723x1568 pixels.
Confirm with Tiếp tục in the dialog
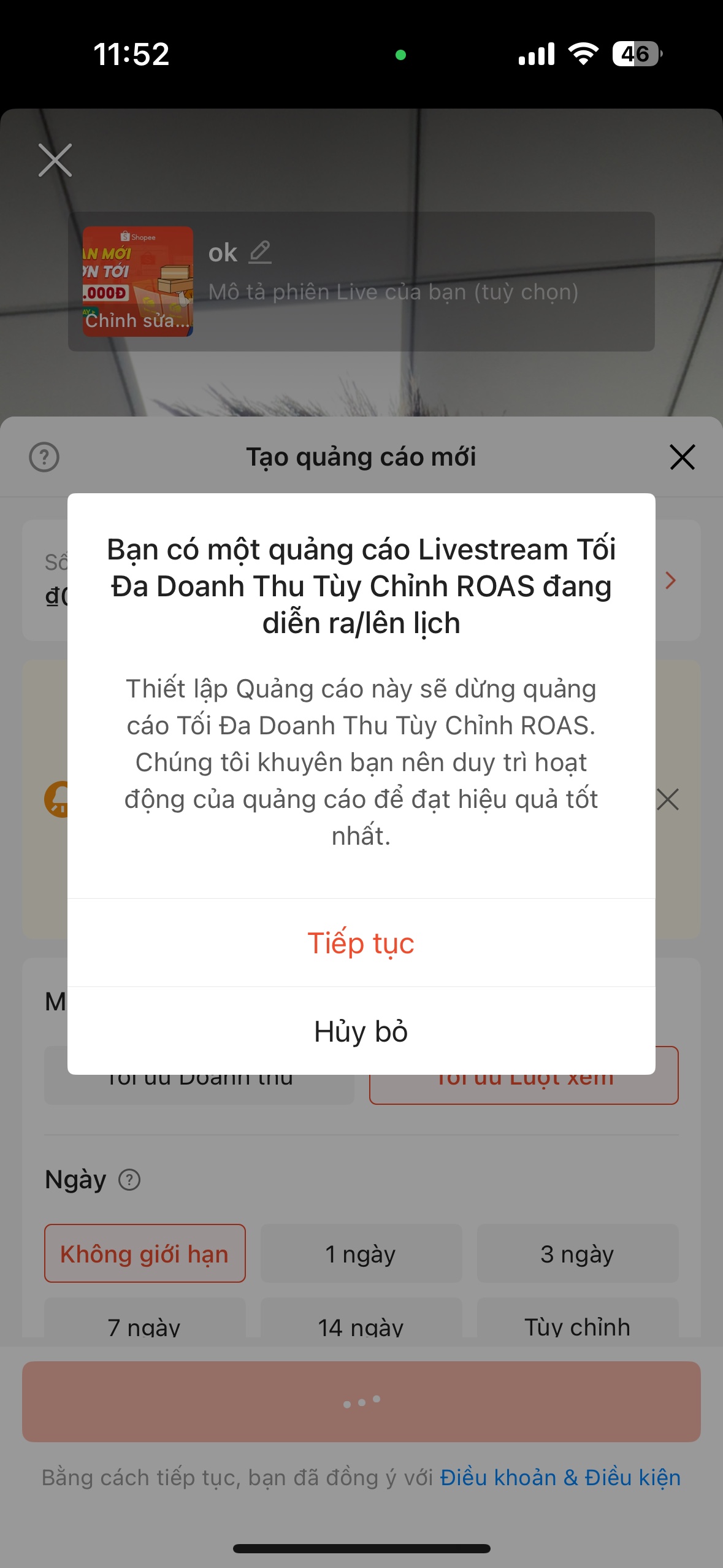361,943
